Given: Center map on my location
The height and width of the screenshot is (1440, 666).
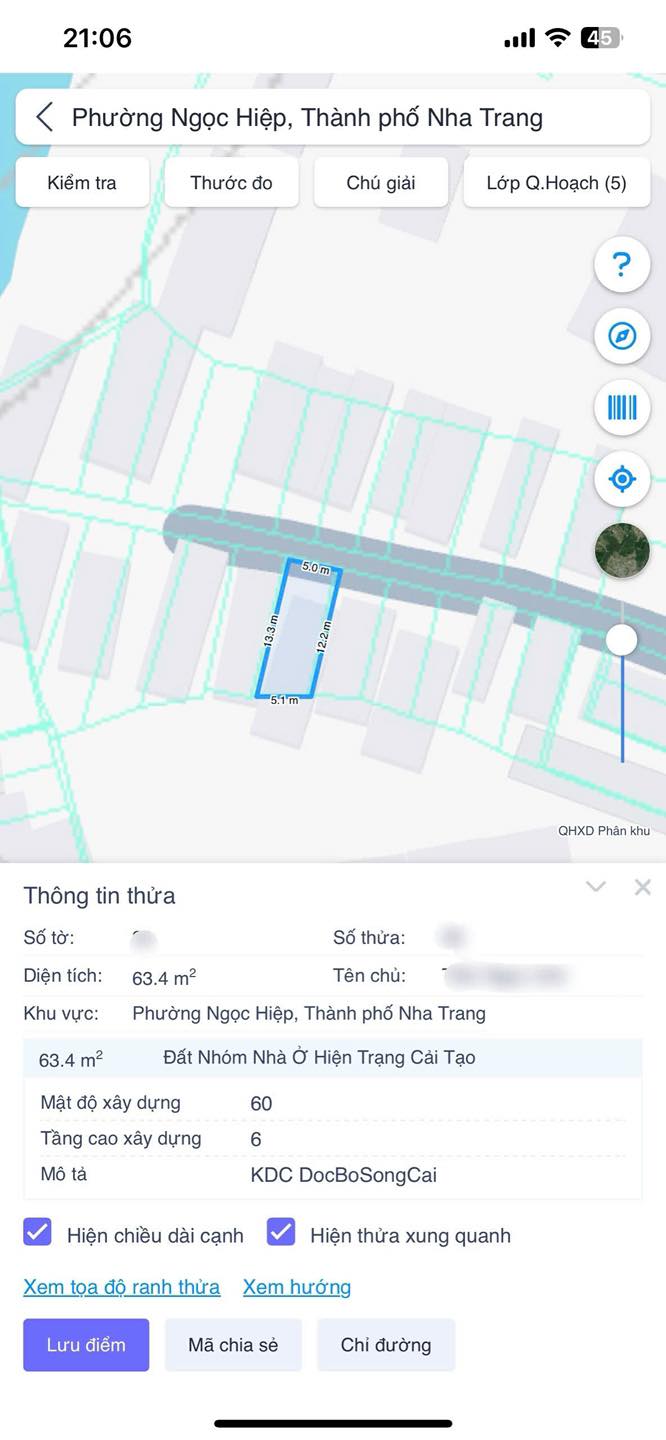Looking at the screenshot, I should (x=622, y=479).
